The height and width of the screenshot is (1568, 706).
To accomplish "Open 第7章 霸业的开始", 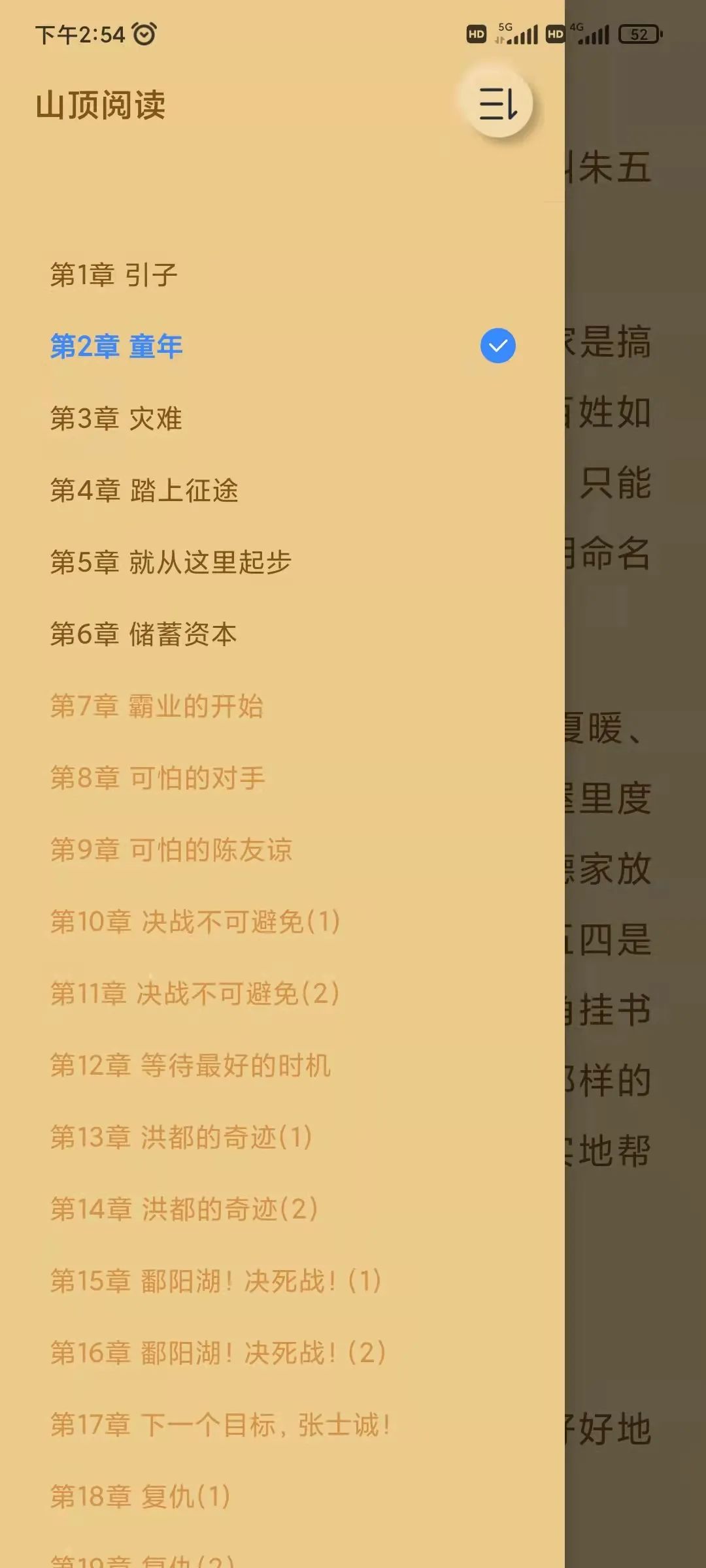I will pos(282,706).
